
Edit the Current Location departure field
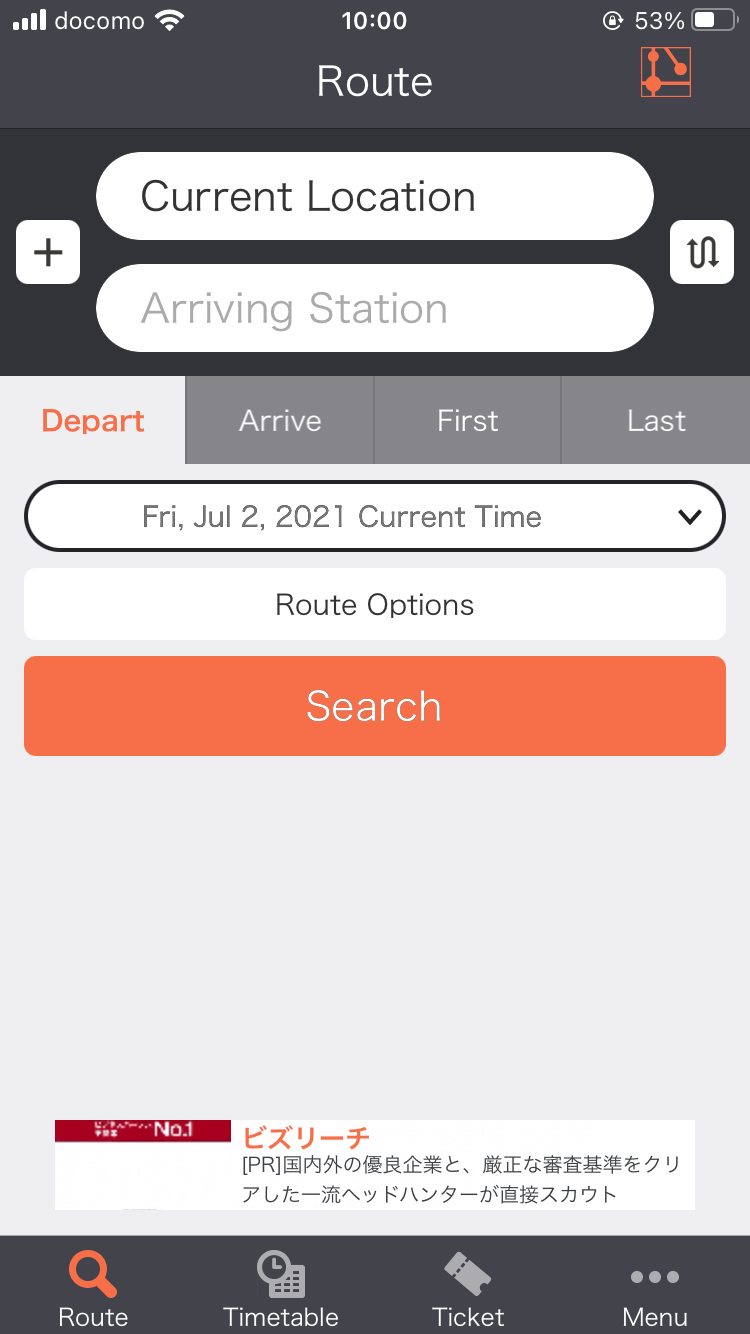pyautogui.click(x=374, y=197)
